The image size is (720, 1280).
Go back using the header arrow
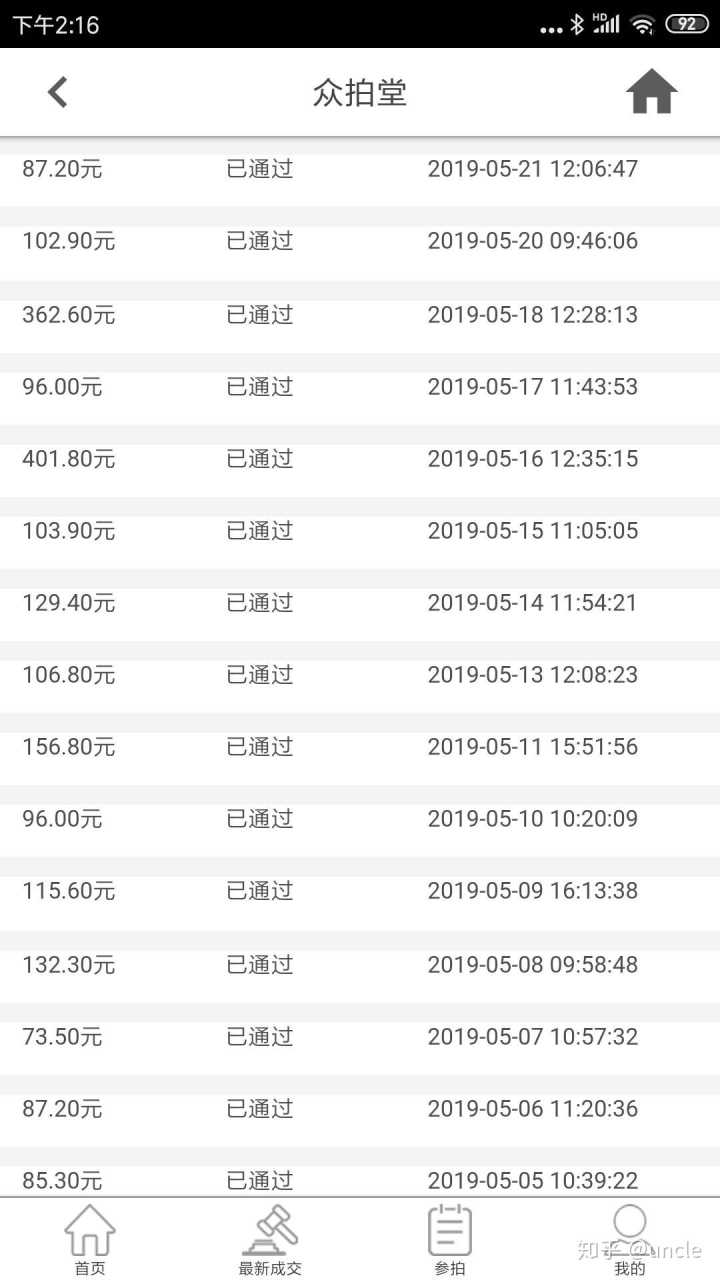click(x=58, y=93)
